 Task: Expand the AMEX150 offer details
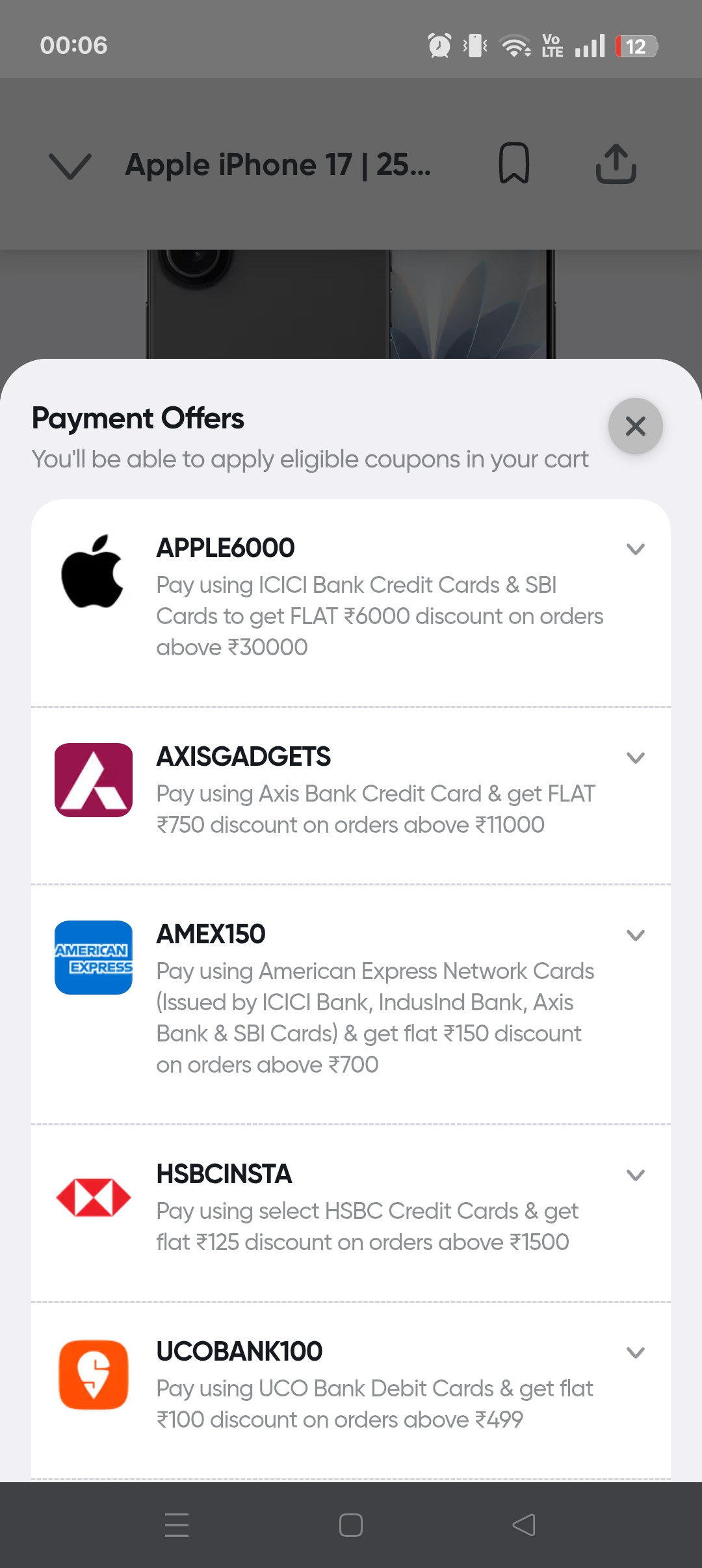click(636, 934)
